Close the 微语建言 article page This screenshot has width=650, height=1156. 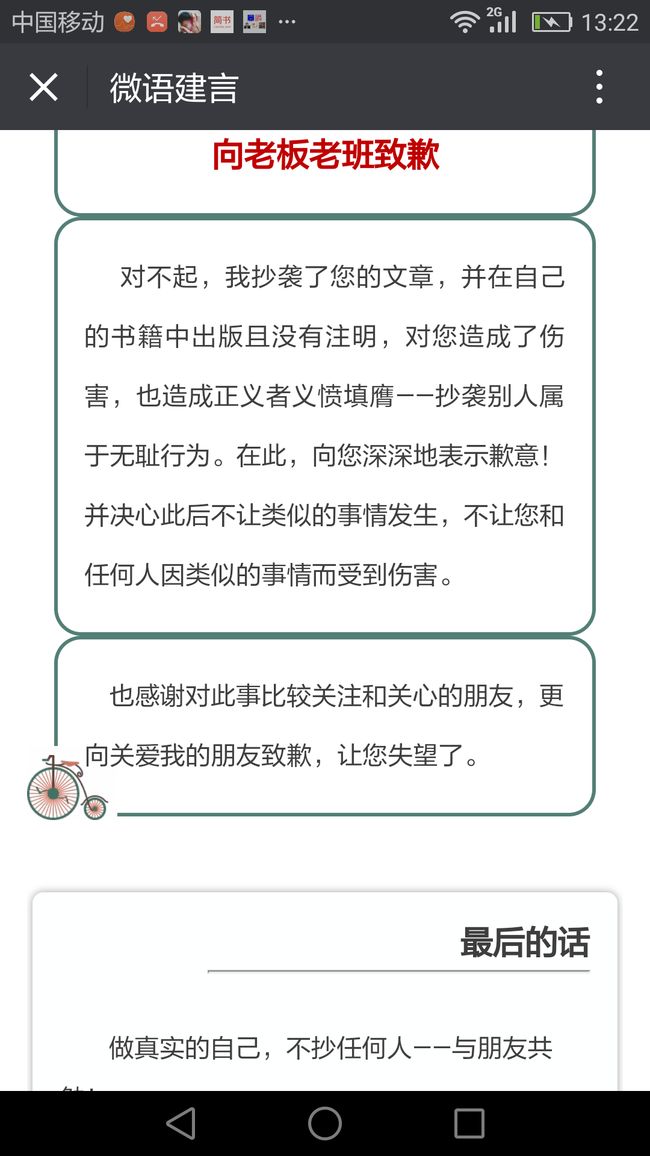point(43,88)
